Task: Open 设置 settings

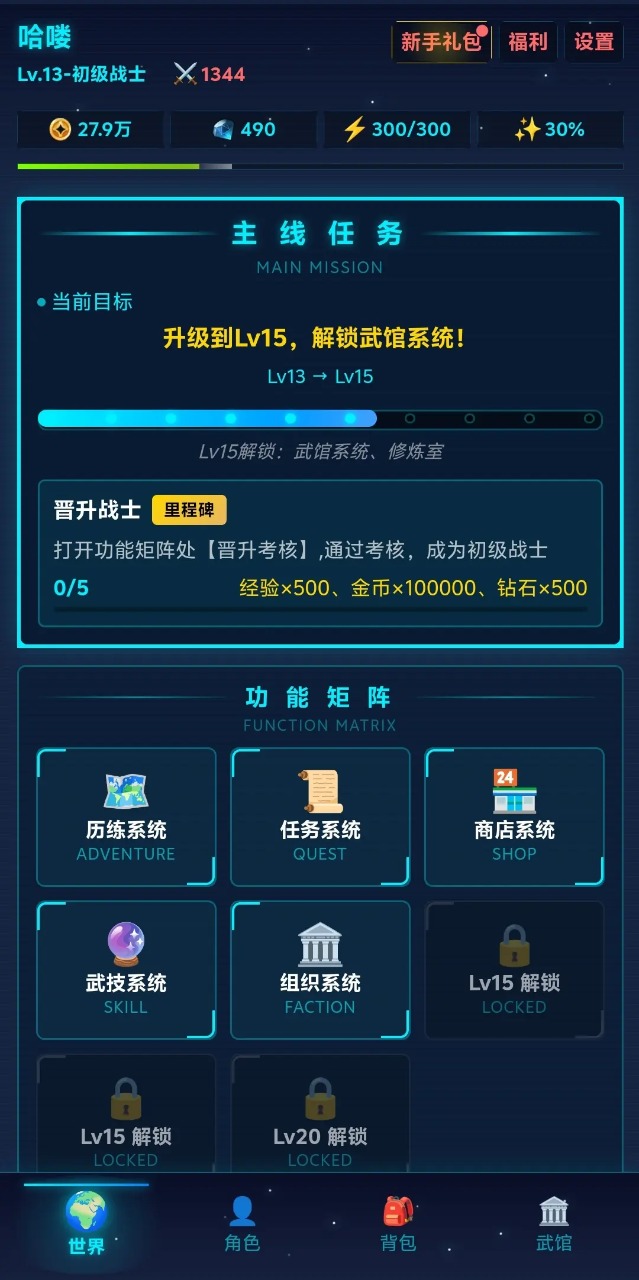Action: click(594, 42)
